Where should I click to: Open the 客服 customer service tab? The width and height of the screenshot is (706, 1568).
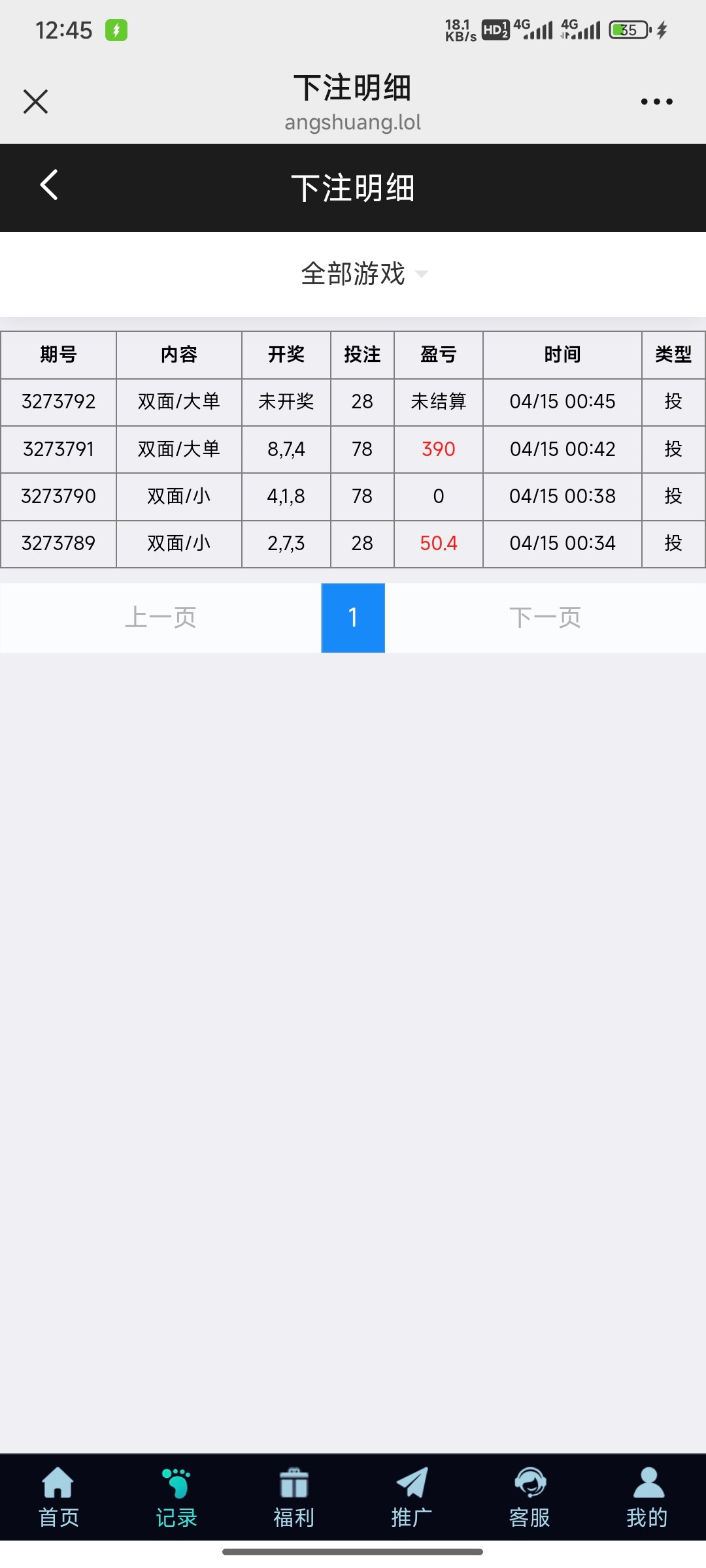(529, 1497)
